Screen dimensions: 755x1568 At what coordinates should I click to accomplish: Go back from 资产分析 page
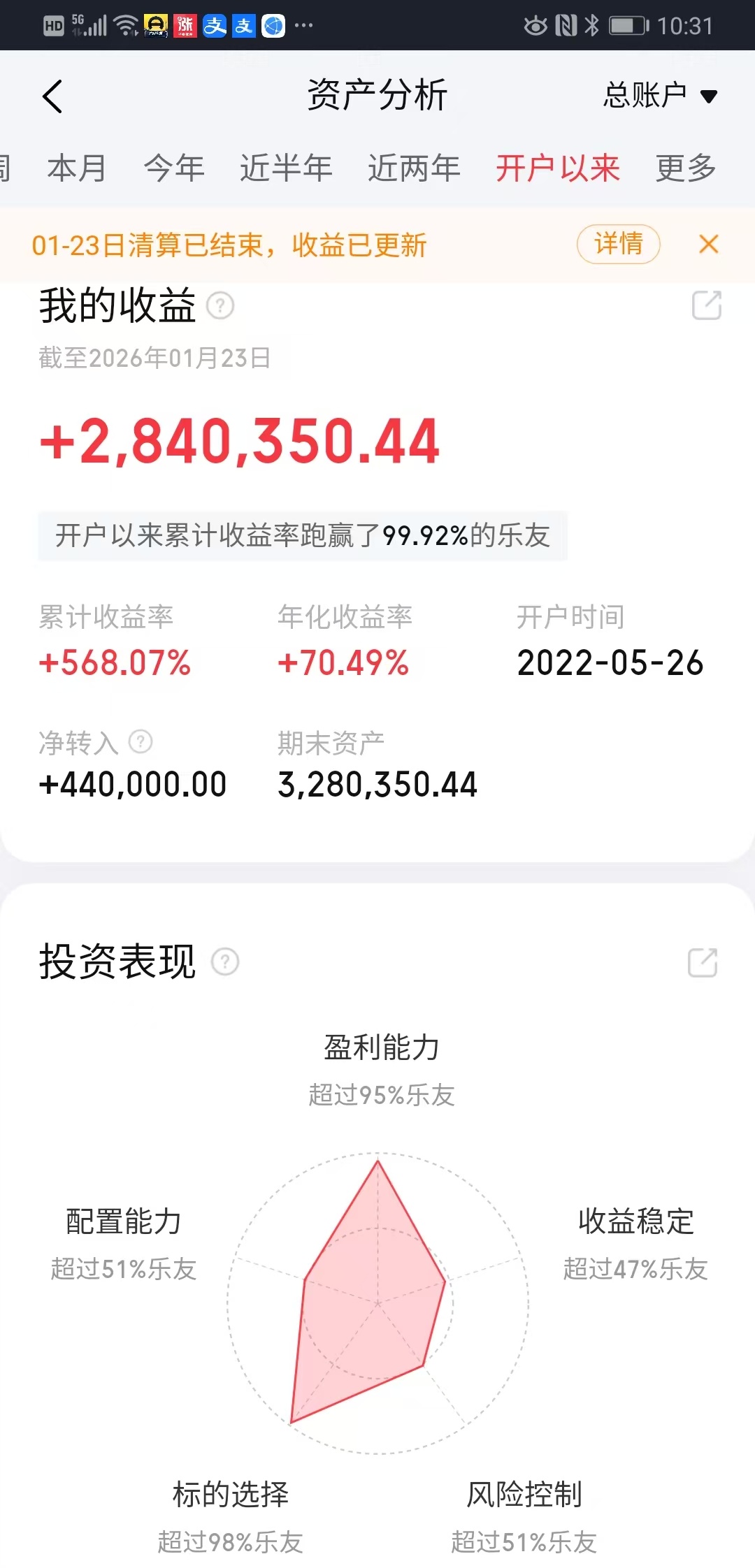coord(52,96)
